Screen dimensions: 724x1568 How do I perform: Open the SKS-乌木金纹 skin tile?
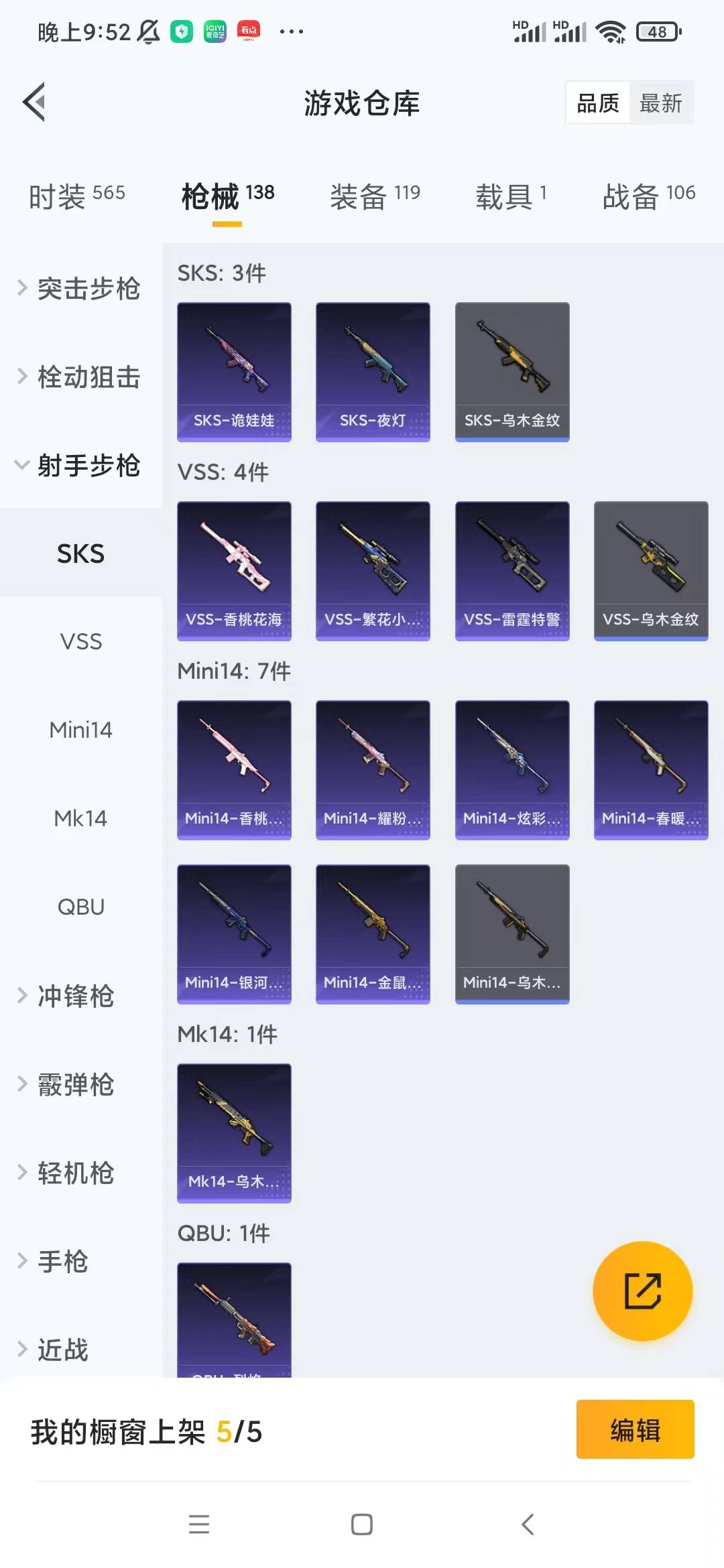[512, 372]
